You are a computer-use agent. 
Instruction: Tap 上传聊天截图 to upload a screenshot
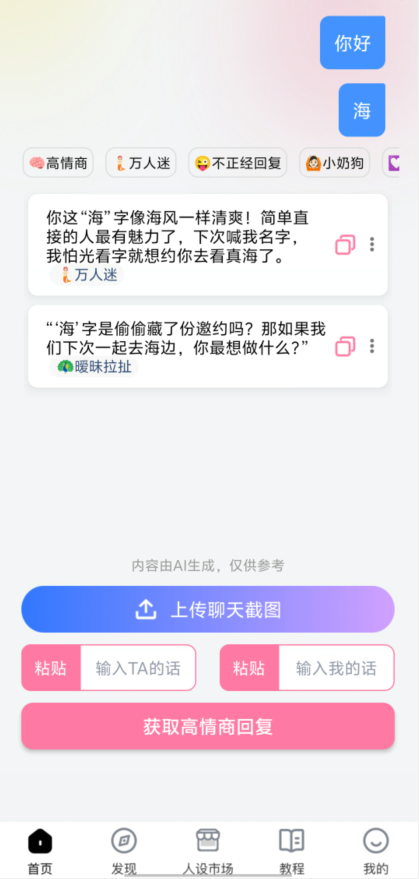tap(208, 609)
